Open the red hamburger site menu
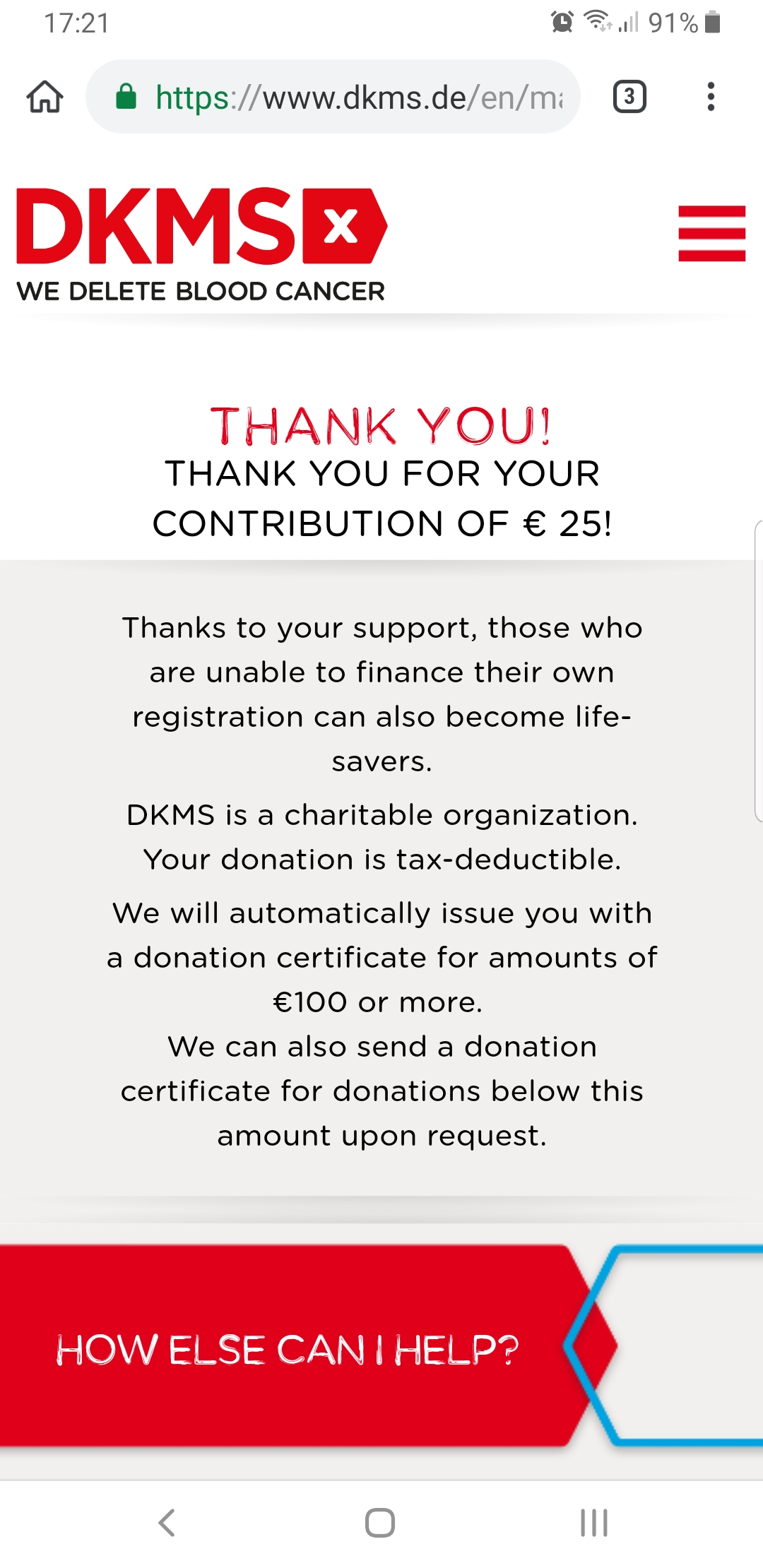 click(711, 233)
